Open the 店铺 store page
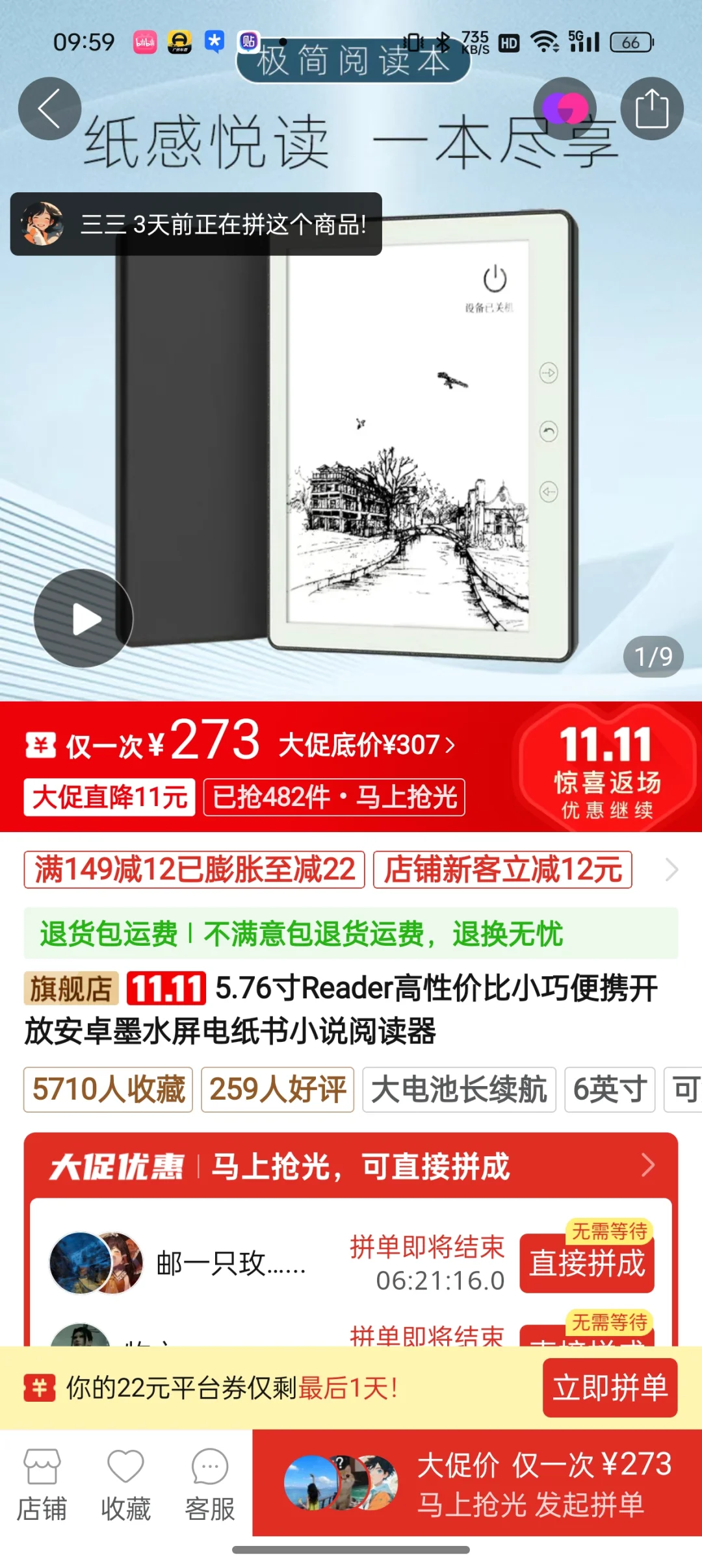Image resolution: width=702 pixels, height=1568 pixels. (42, 1484)
